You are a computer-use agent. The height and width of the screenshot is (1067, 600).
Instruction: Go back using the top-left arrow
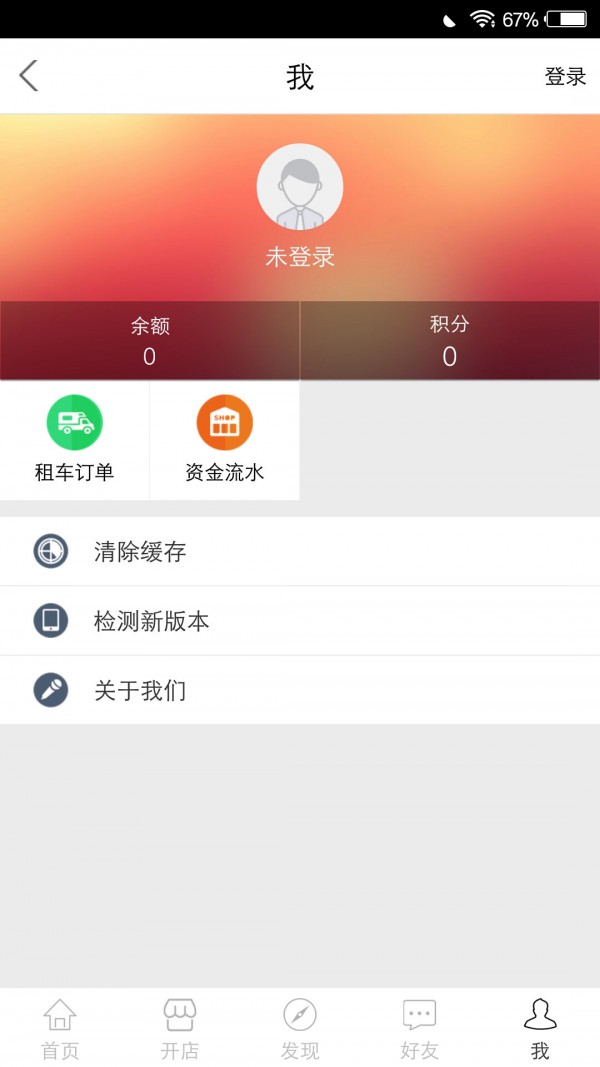(x=29, y=76)
